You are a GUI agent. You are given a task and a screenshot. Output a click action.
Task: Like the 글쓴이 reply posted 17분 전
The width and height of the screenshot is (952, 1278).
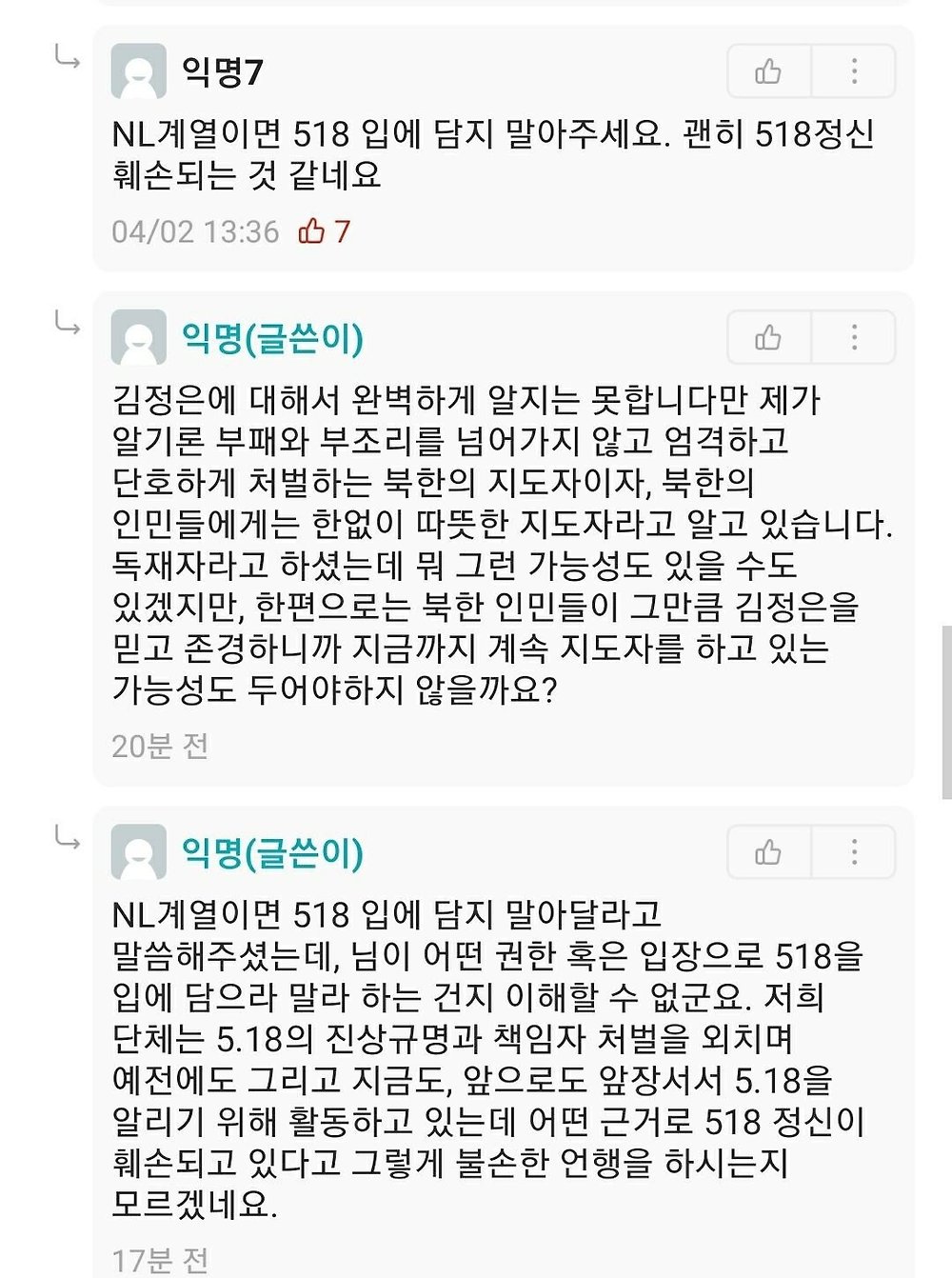pyautogui.click(x=768, y=852)
